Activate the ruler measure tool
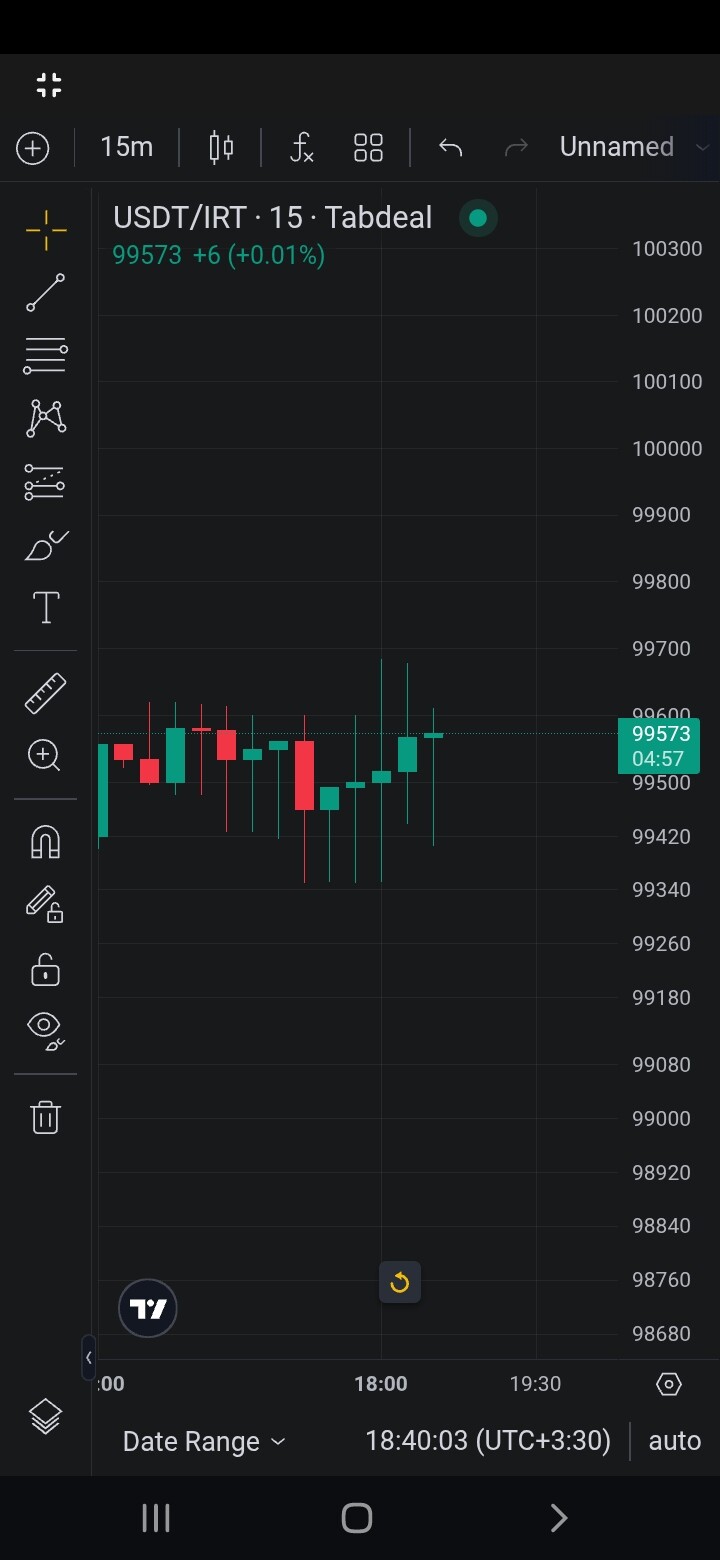 (x=45, y=693)
